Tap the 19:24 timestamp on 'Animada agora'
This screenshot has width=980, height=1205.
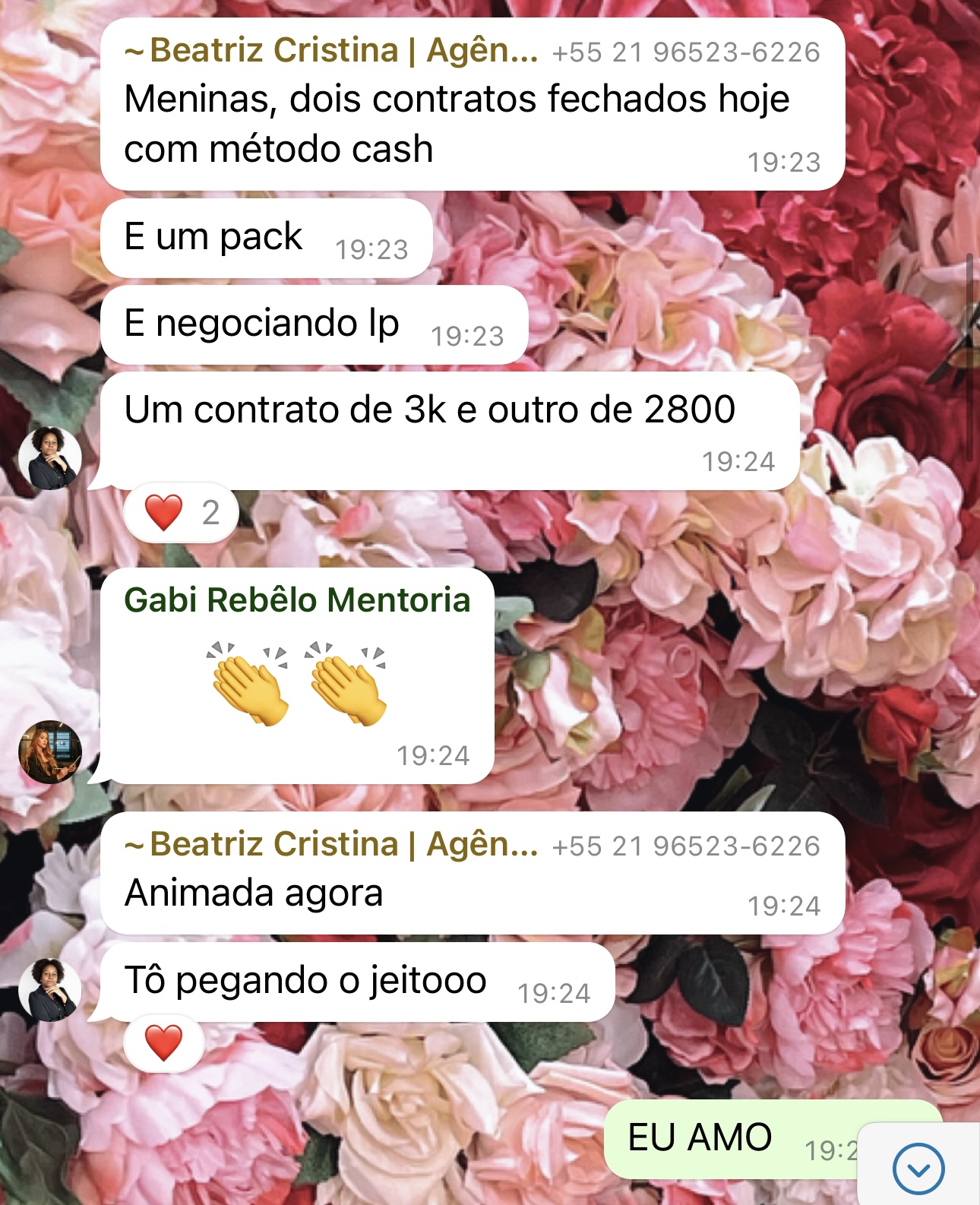(786, 906)
